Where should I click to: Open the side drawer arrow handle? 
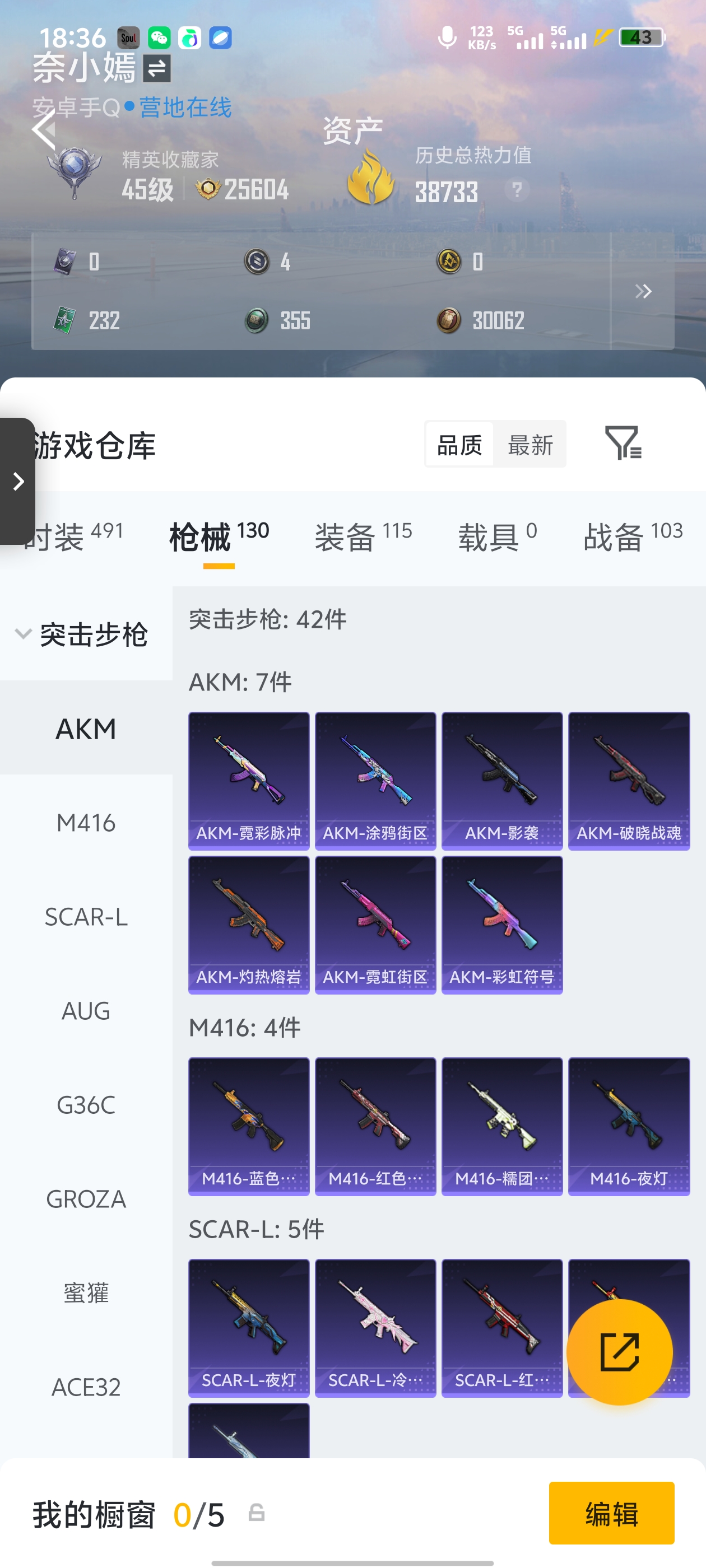pos(18,481)
